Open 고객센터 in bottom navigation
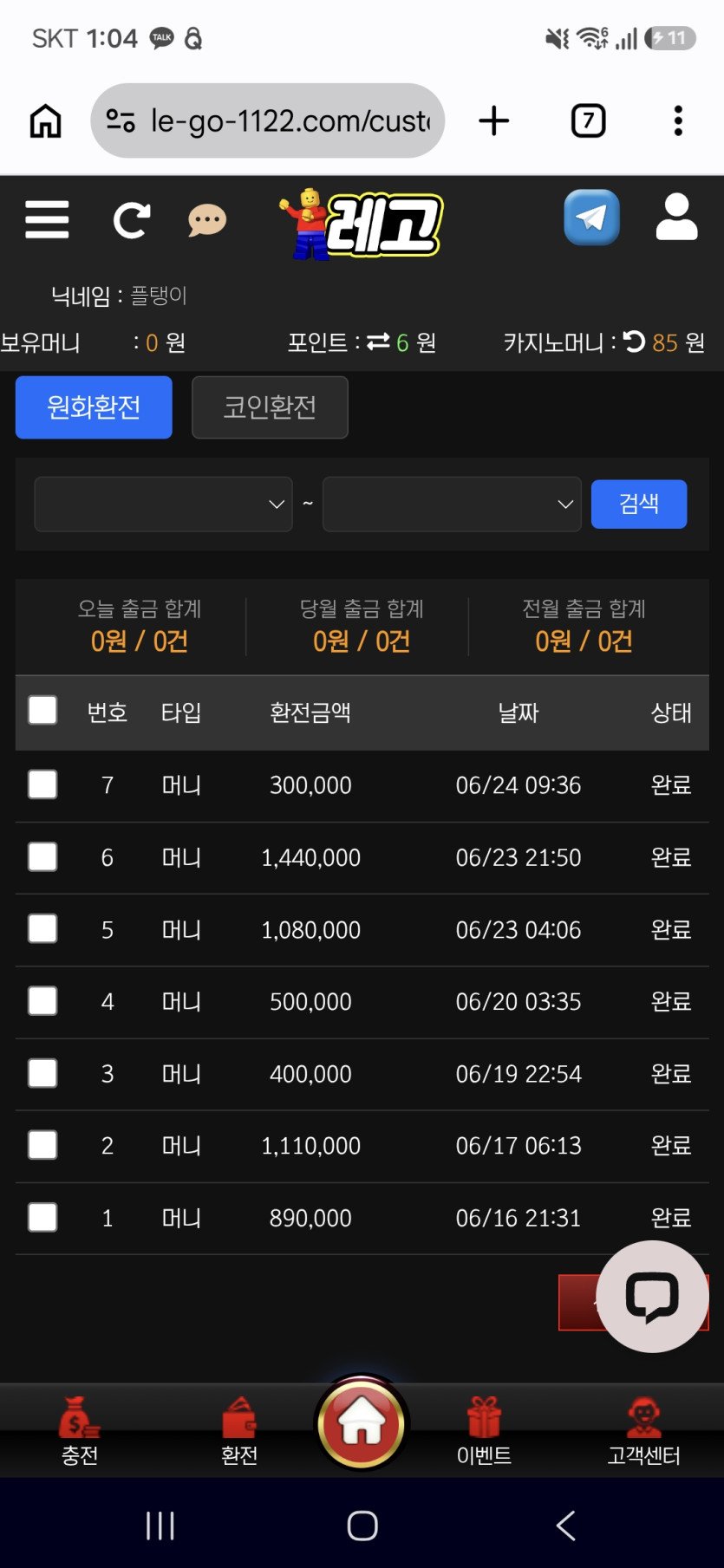724x1568 pixels. 643,1431
